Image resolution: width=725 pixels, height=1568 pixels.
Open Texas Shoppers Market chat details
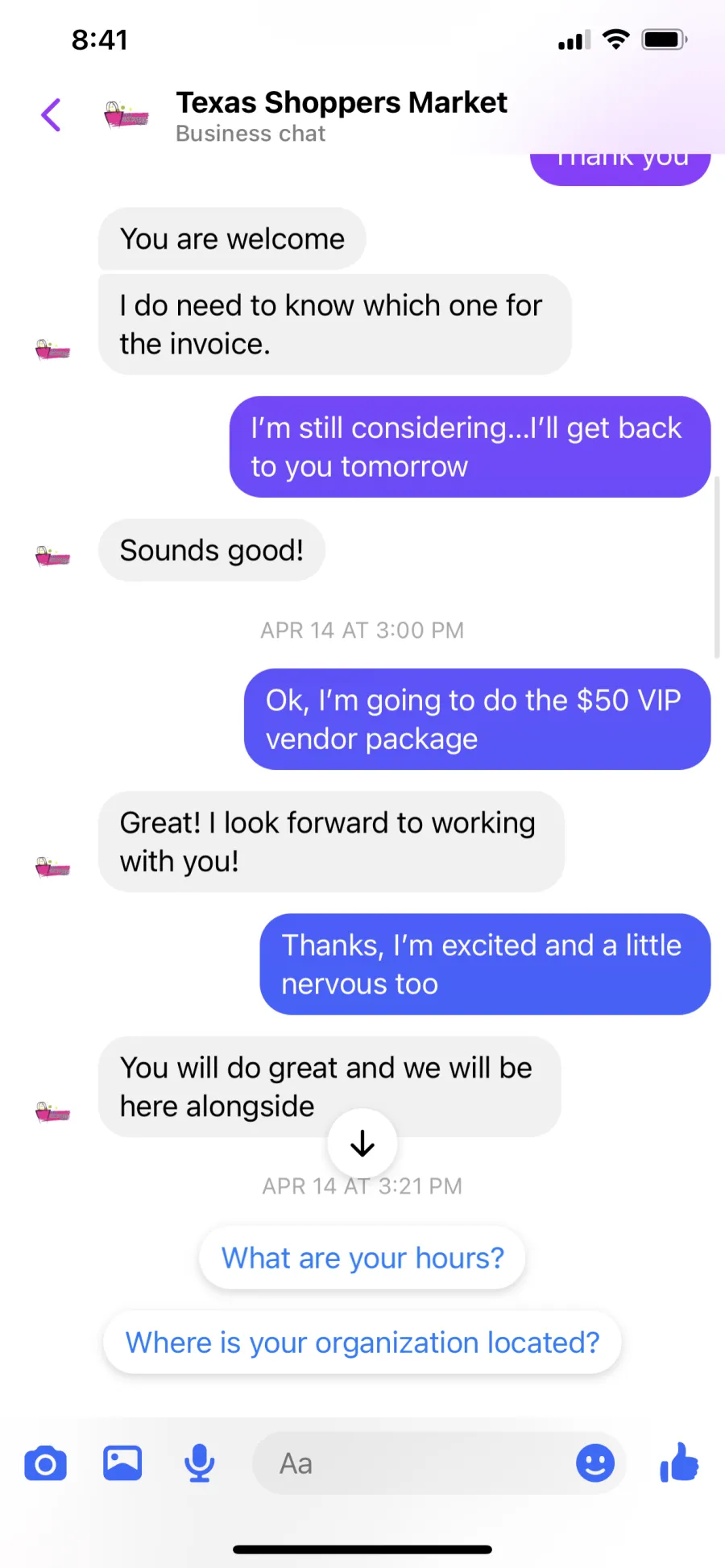tap(342, 116)
